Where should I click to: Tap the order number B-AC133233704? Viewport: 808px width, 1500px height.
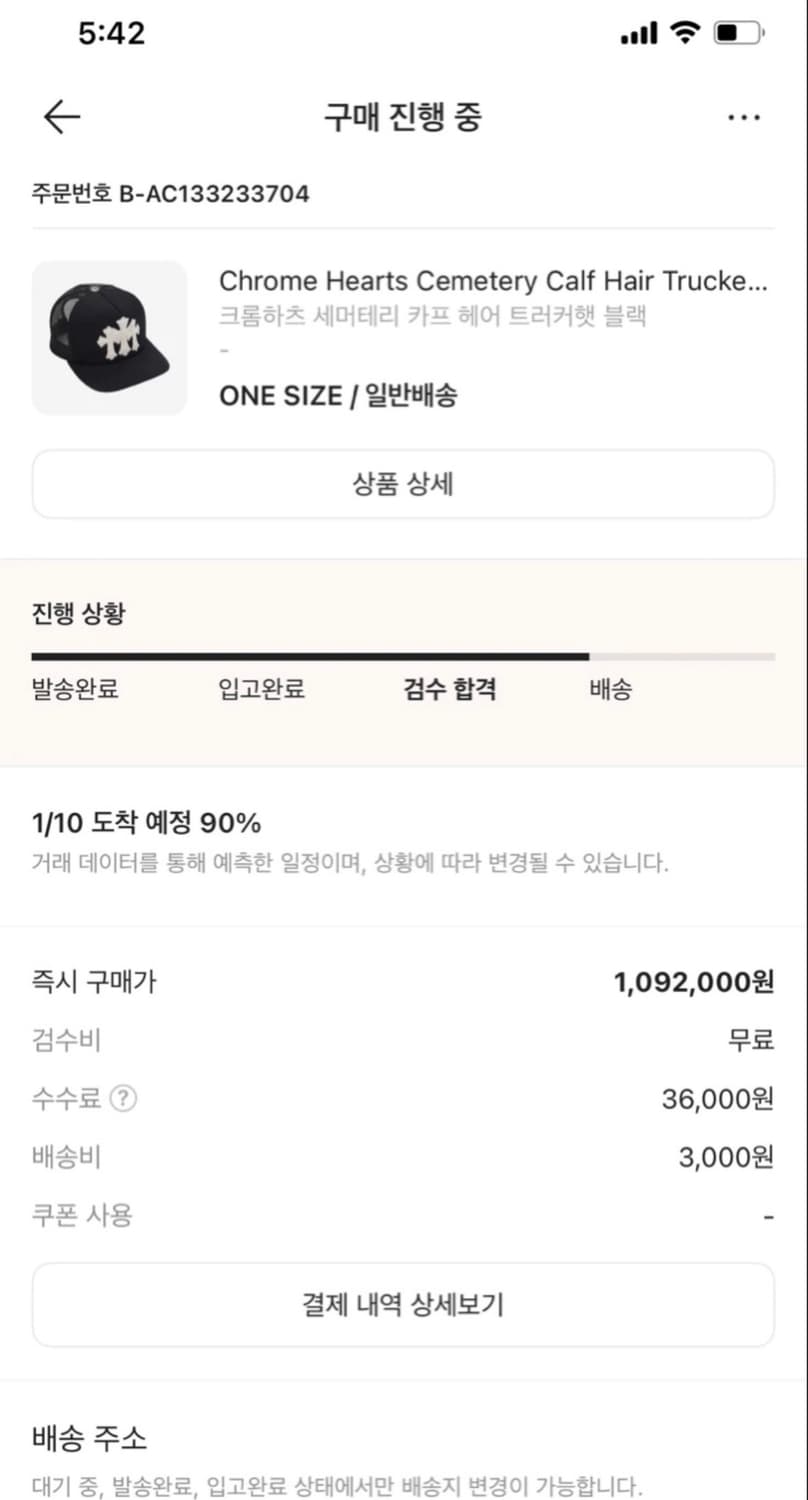tap(169, 194)
